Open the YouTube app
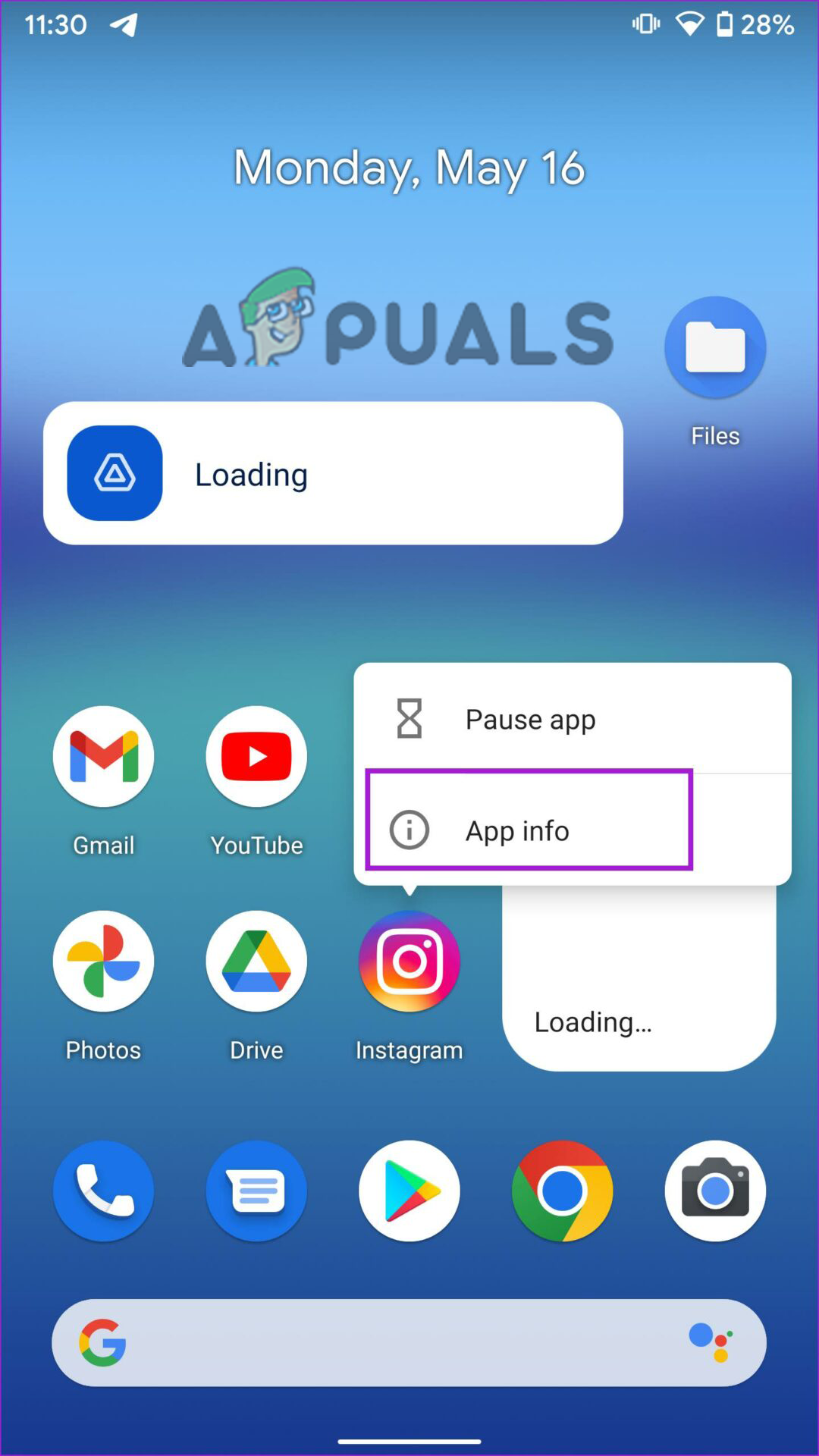Viewport: 819px width, 1456px height. 256,757
